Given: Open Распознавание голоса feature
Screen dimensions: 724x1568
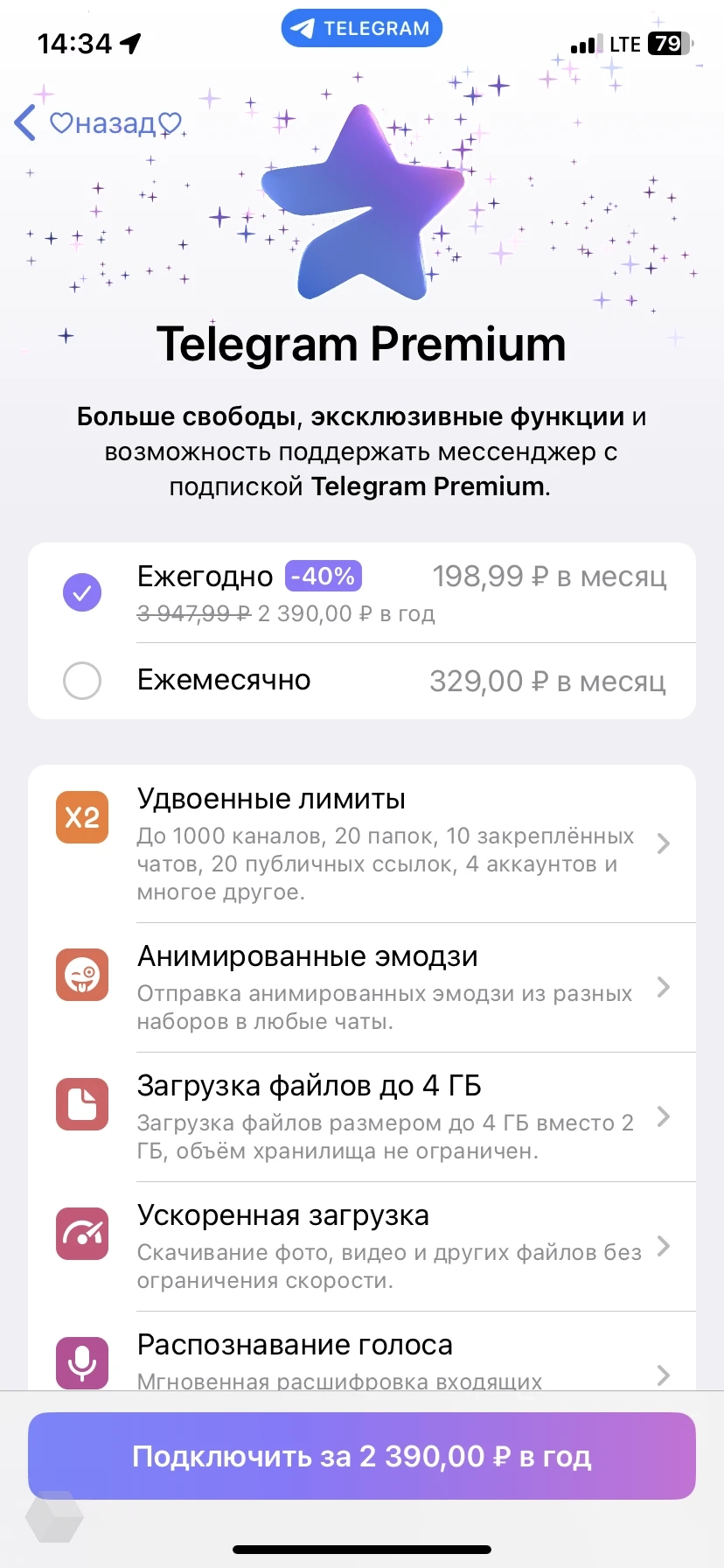Looking at the screenshot, I should pyautogui.click(x=362, y=1358).
